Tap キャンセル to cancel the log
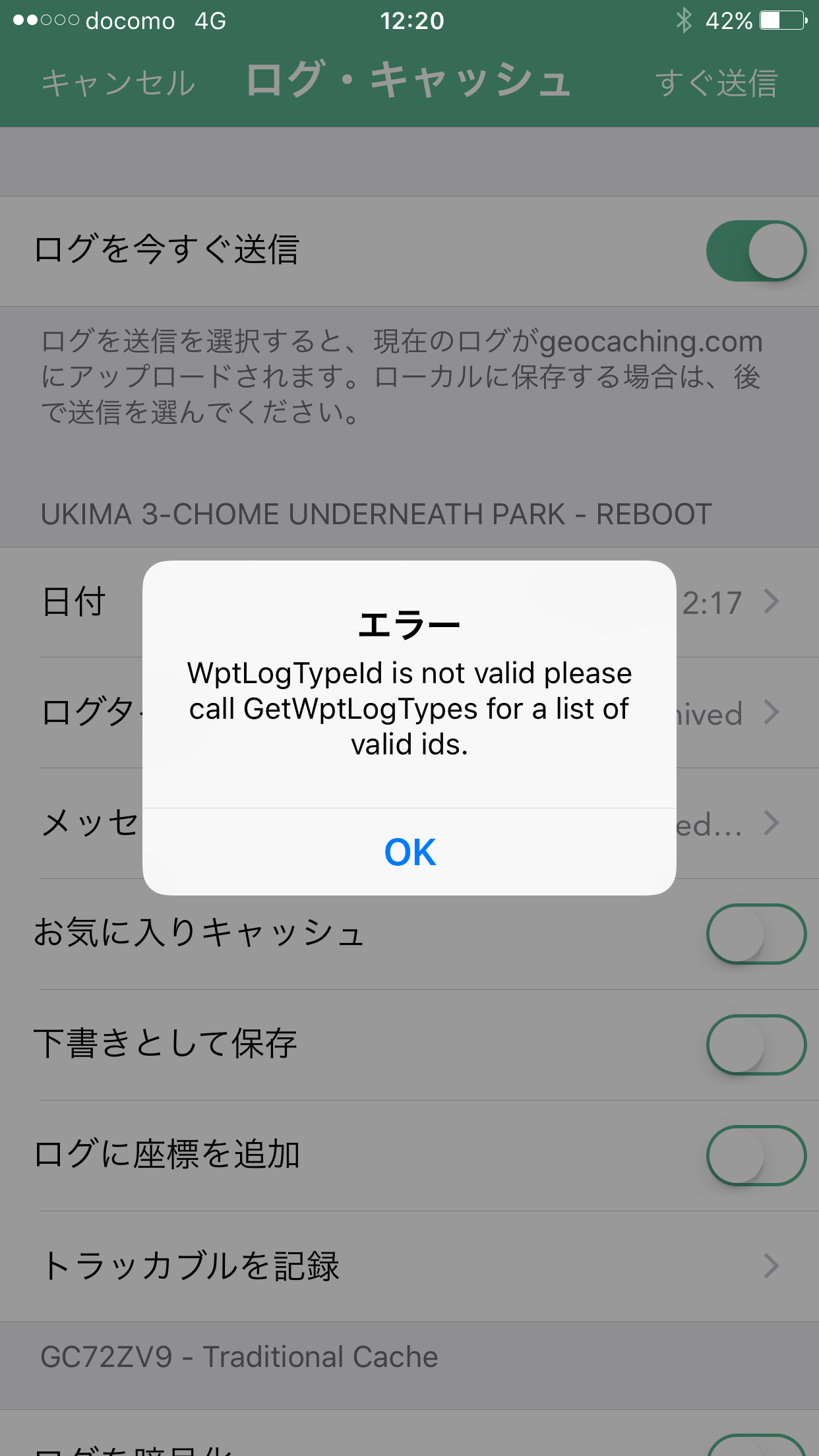Viewport: 819px width, 1456px height. point(119,83)
